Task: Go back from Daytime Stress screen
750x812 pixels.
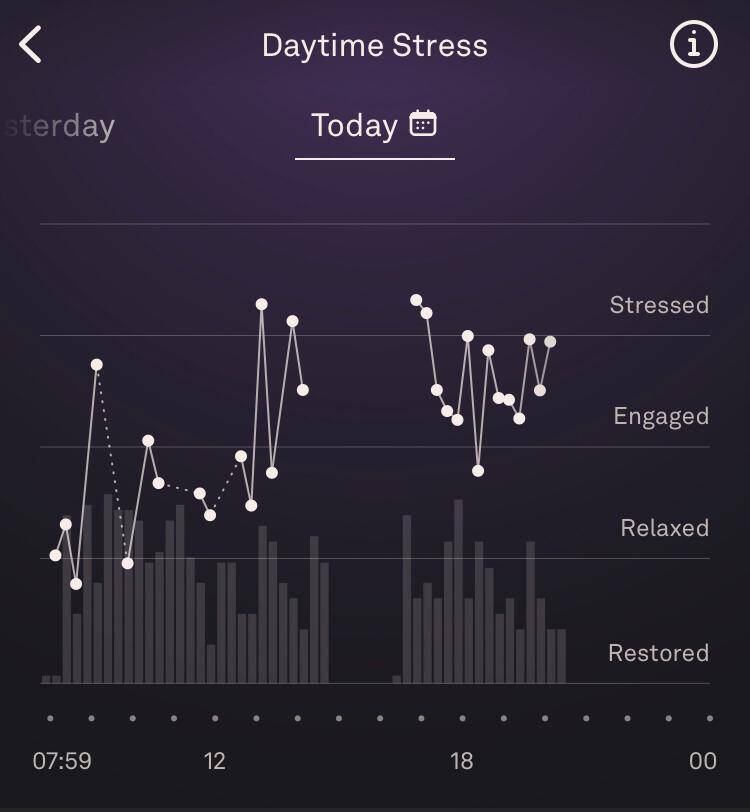Action: [x=31, y=45]
